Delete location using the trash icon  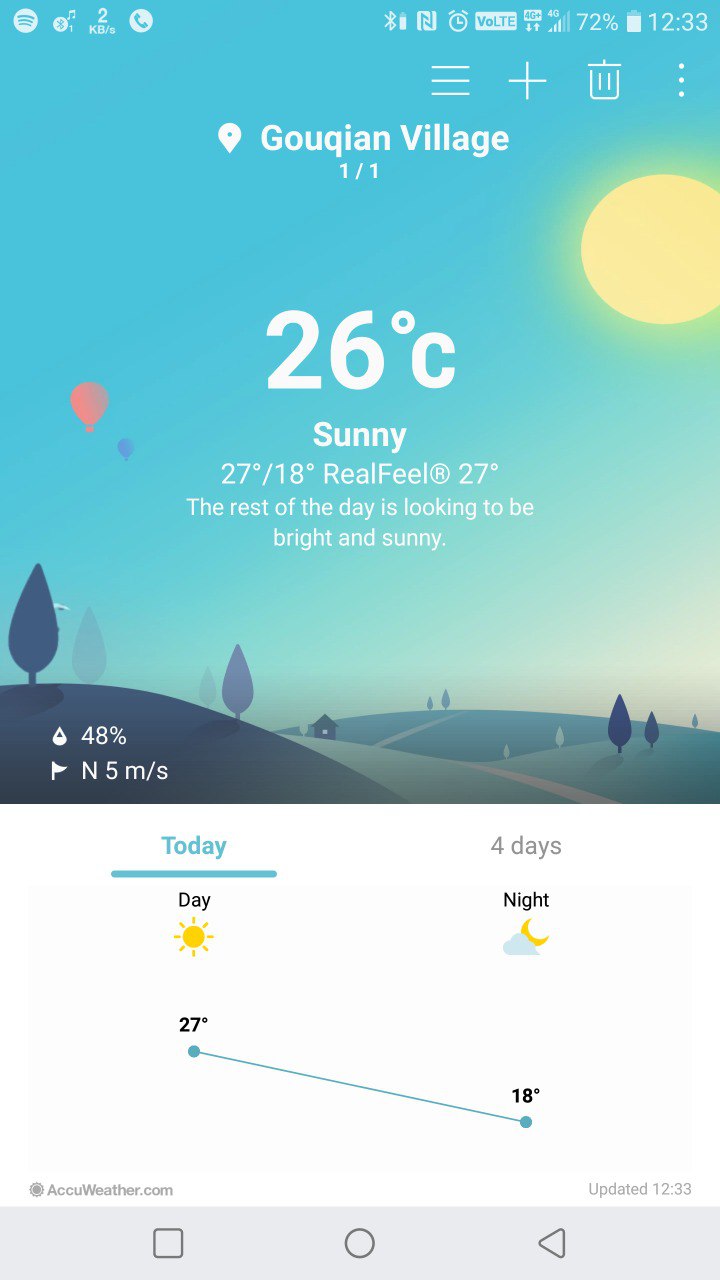[x=604, y=80]
